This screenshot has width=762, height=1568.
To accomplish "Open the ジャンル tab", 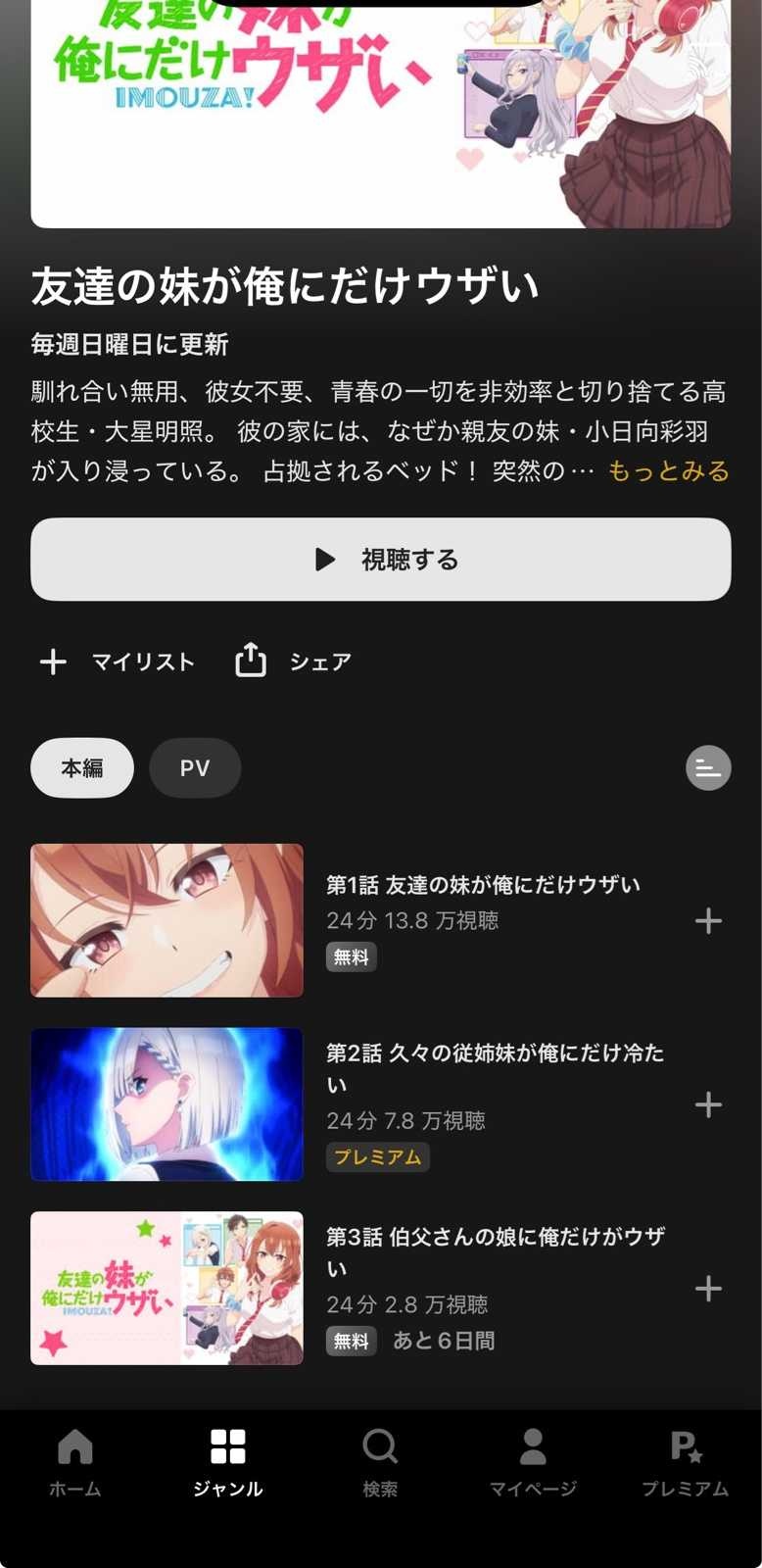I will [x=228, y=1462].
